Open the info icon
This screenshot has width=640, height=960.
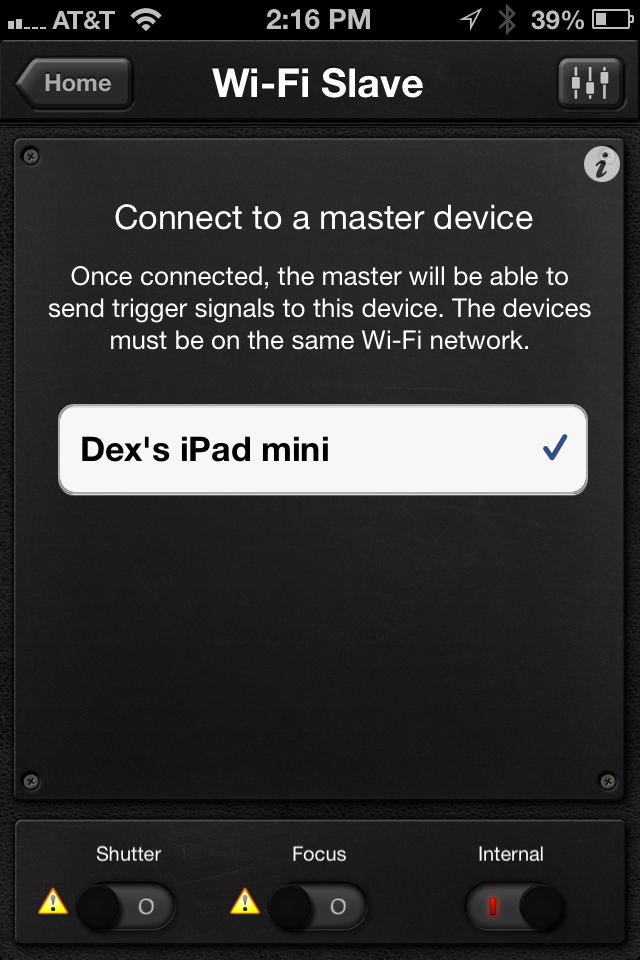pos(601,164)
